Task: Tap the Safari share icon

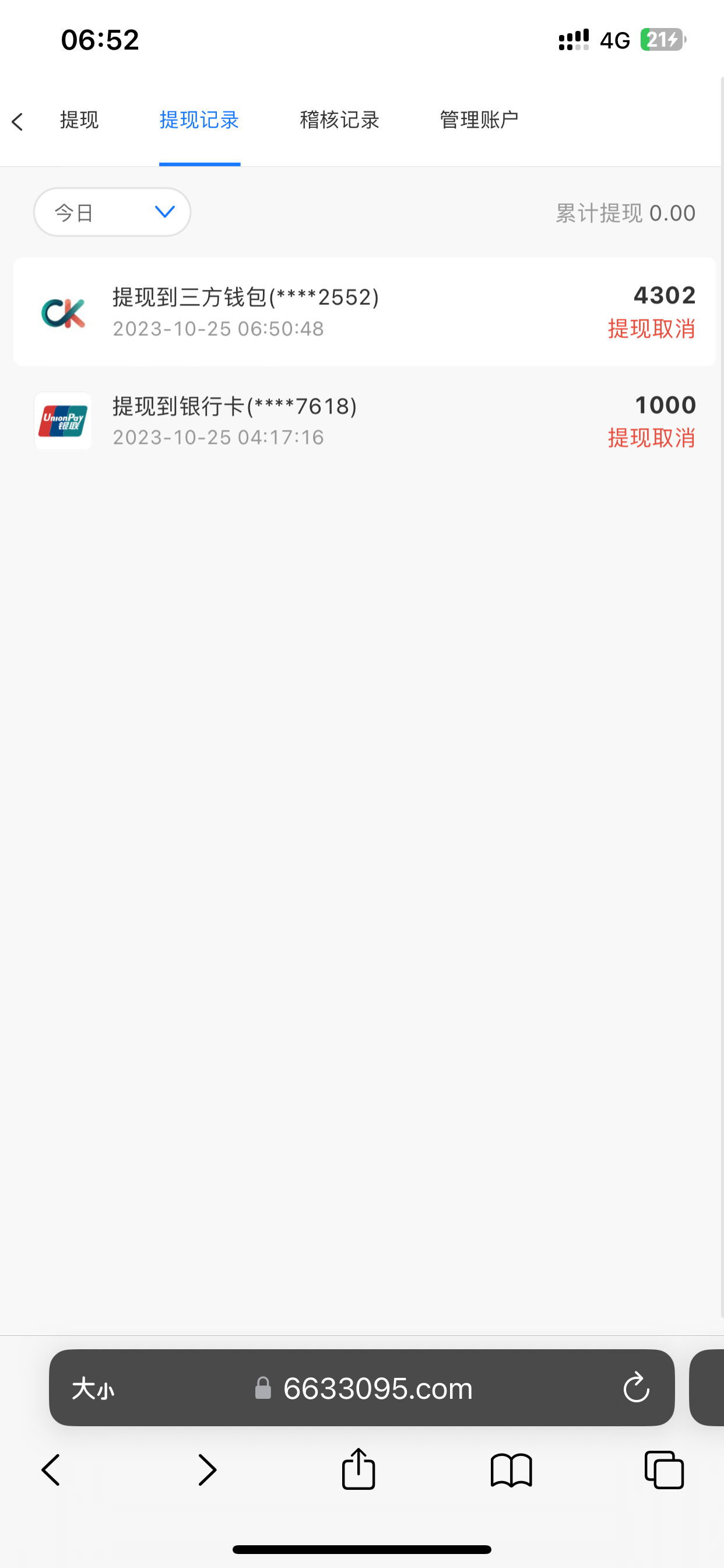Action: [359, 1470]
